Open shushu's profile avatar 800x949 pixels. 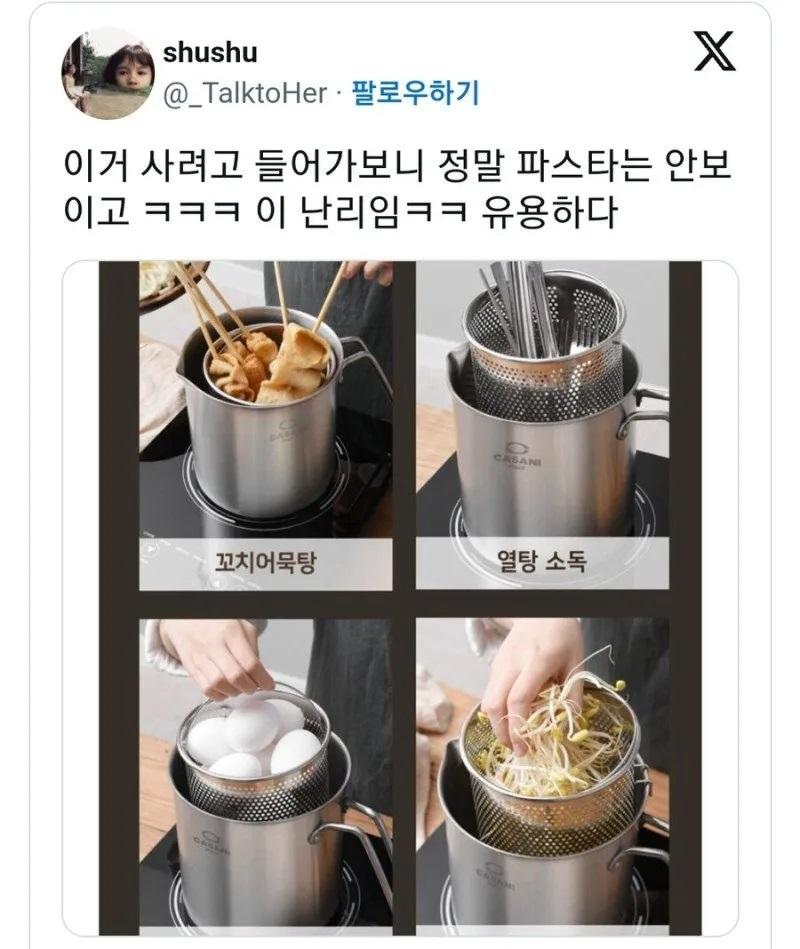[x=108, y=73]
